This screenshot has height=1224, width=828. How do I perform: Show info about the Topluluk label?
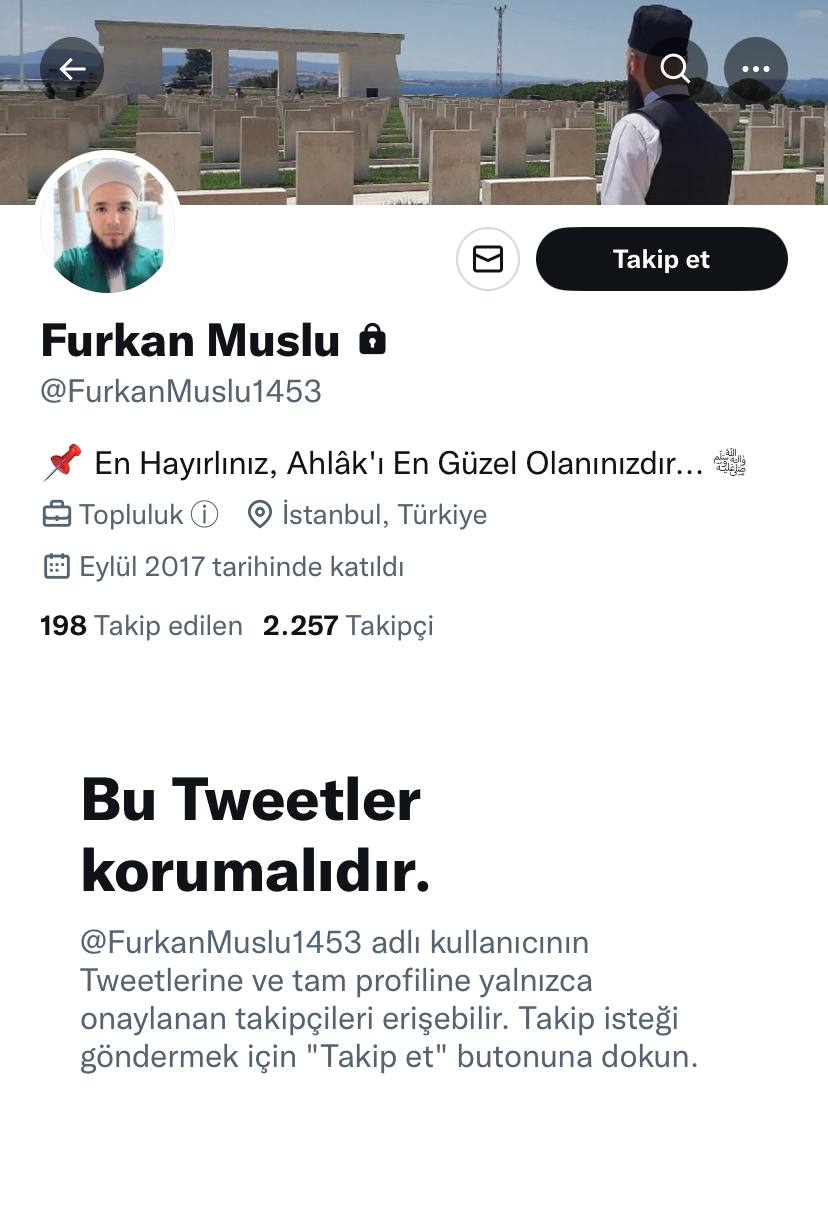[204, 515]
